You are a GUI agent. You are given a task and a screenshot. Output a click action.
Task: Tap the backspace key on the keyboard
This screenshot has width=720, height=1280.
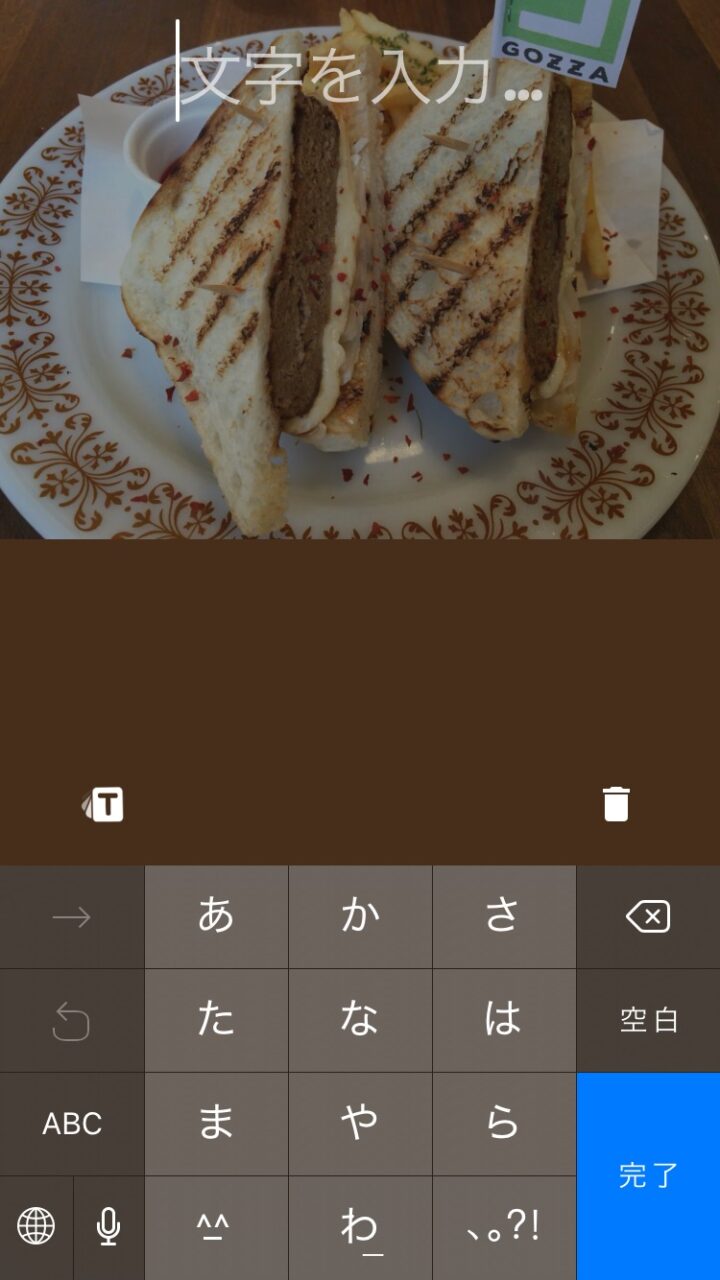point(648,917)
